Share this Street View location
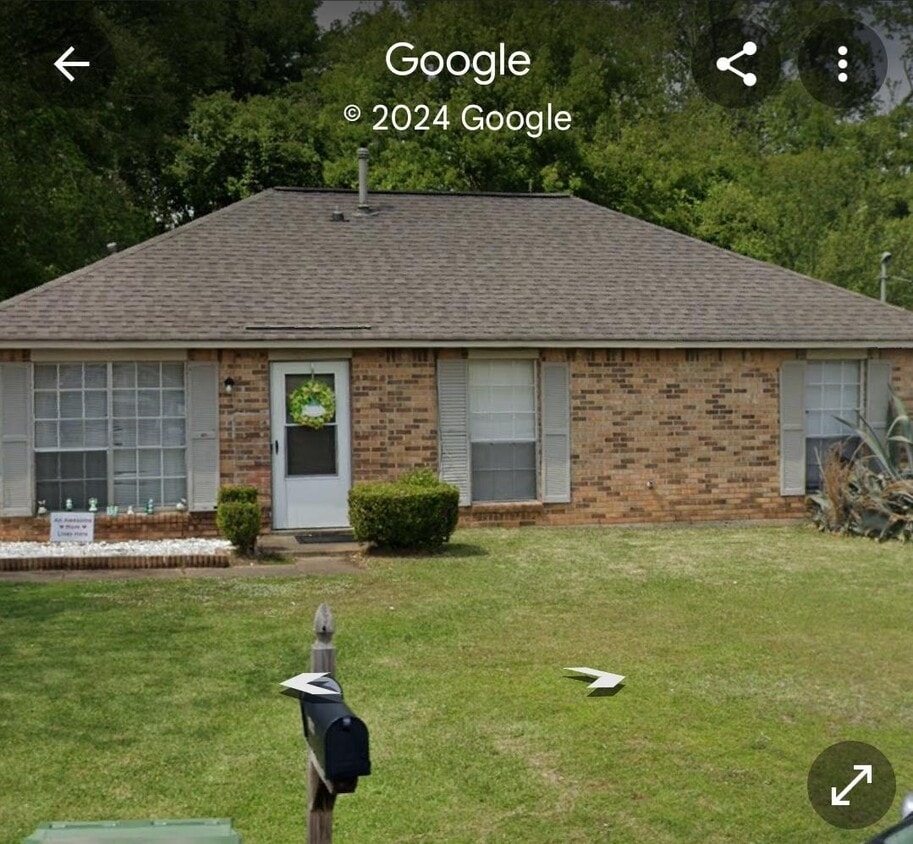The width and height of the screenshot is (913, 844). tap(736, 64)
